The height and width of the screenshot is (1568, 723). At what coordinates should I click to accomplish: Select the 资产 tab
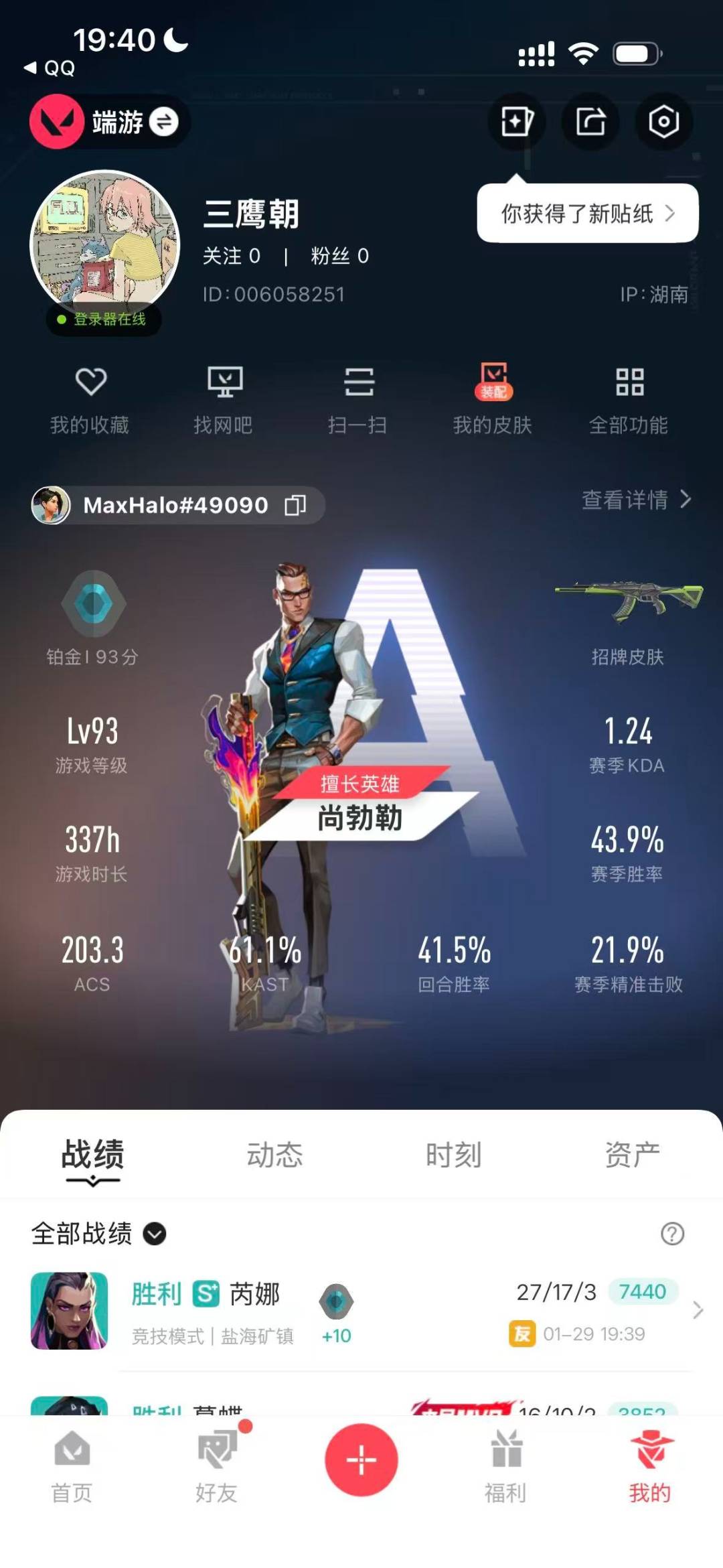(632, 1155)
